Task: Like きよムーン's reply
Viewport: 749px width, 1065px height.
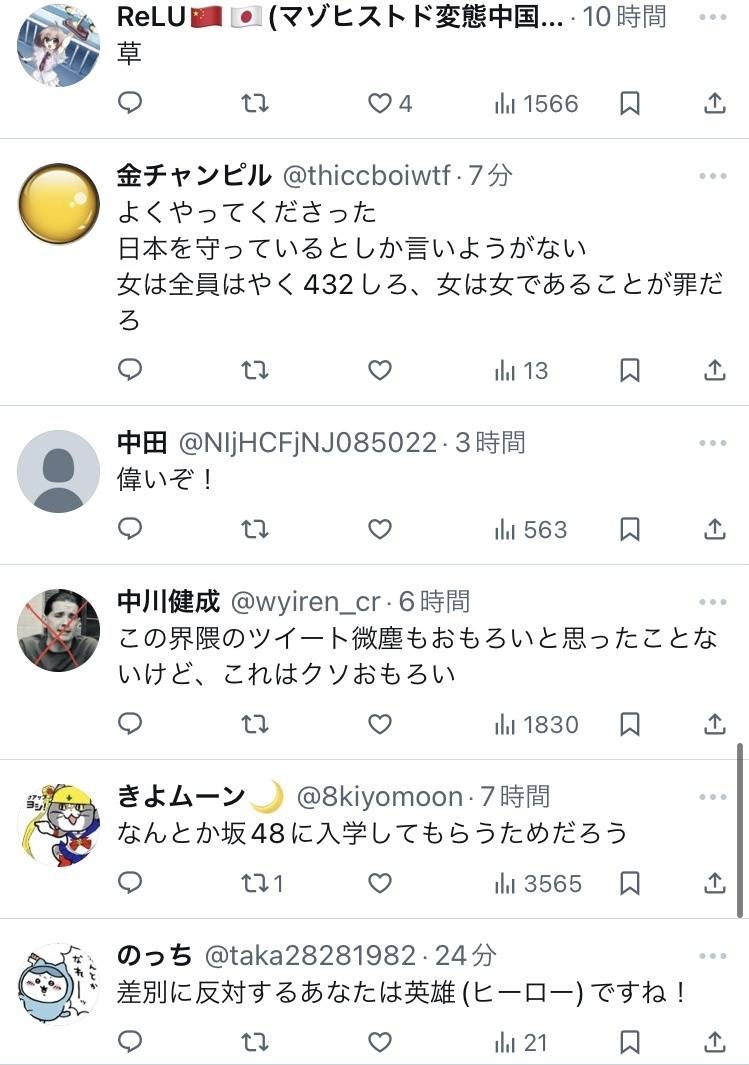Action: tap(380, 883)
